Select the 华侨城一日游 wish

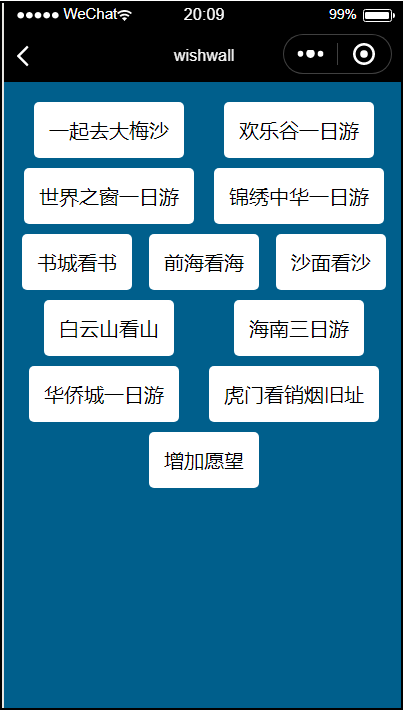coord(104,394)
